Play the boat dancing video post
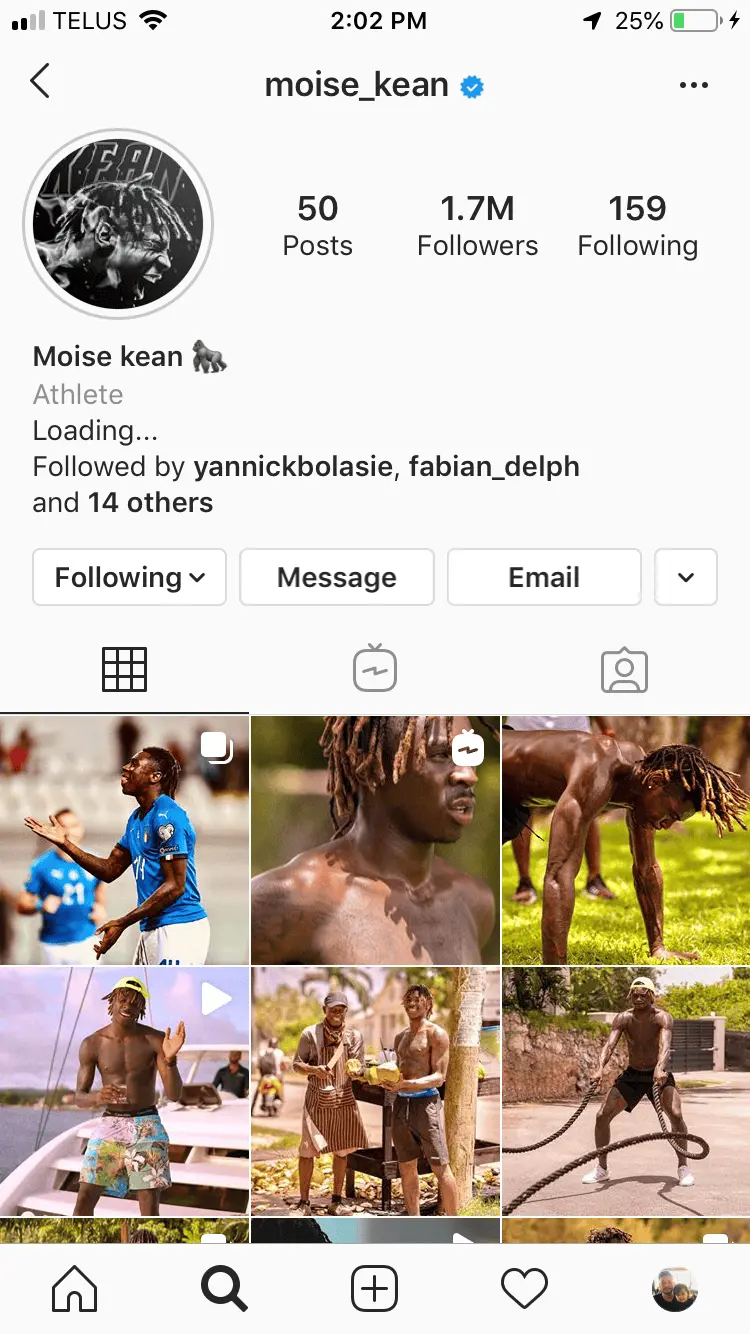Image resolution: width=750 pixels, height=1334 pixels. 124,1090
